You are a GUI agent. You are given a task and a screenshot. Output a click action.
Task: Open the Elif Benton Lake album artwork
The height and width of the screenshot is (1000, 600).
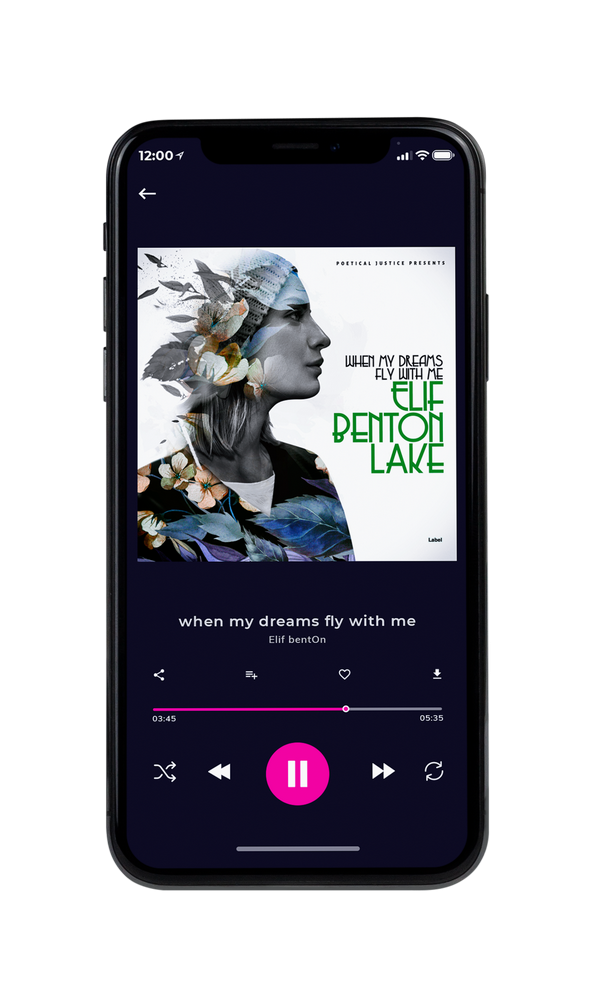(297, 404)
